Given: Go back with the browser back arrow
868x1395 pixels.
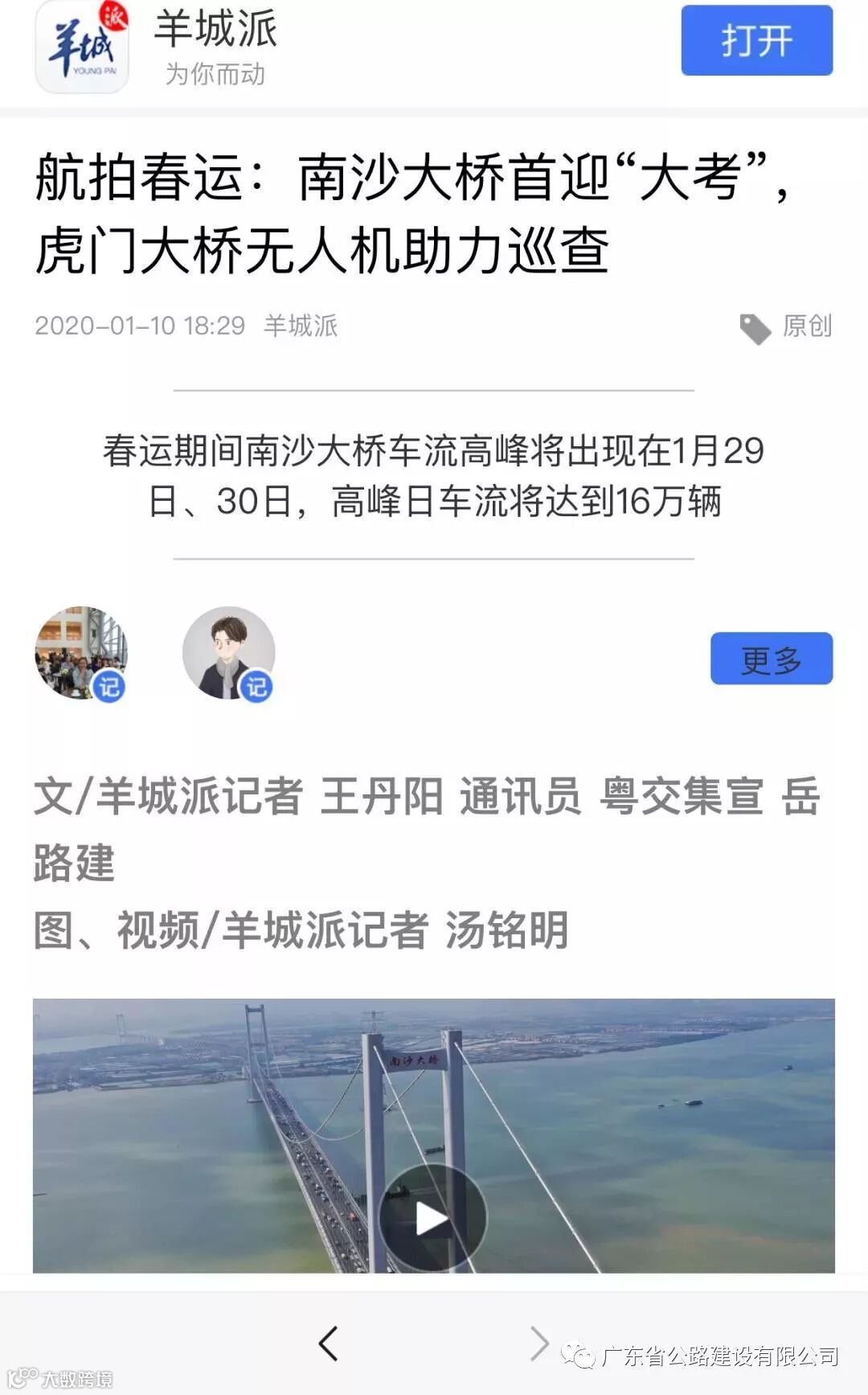Looking at the screenshot, I should [328, 1343].
